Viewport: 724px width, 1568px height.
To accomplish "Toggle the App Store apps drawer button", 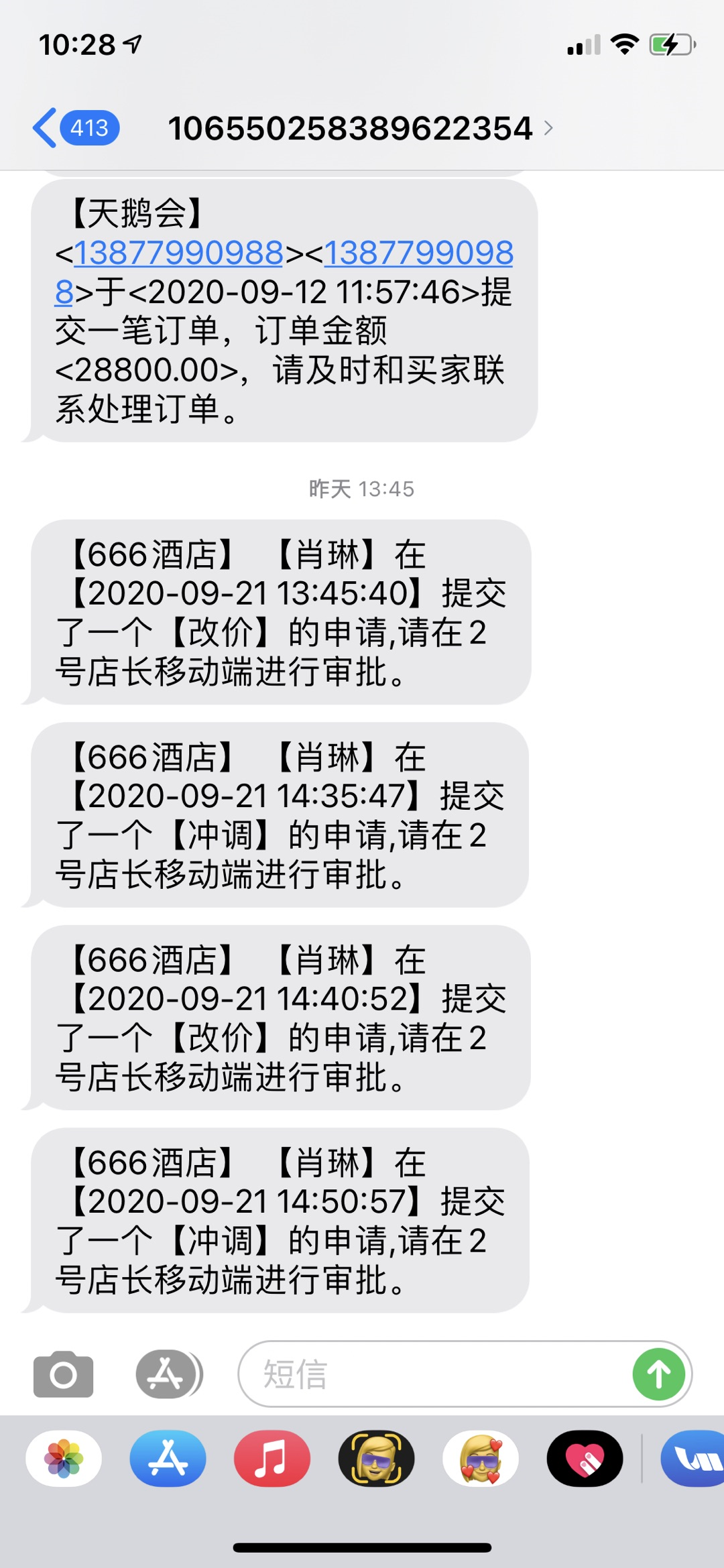I will (x=168, y=1374).
